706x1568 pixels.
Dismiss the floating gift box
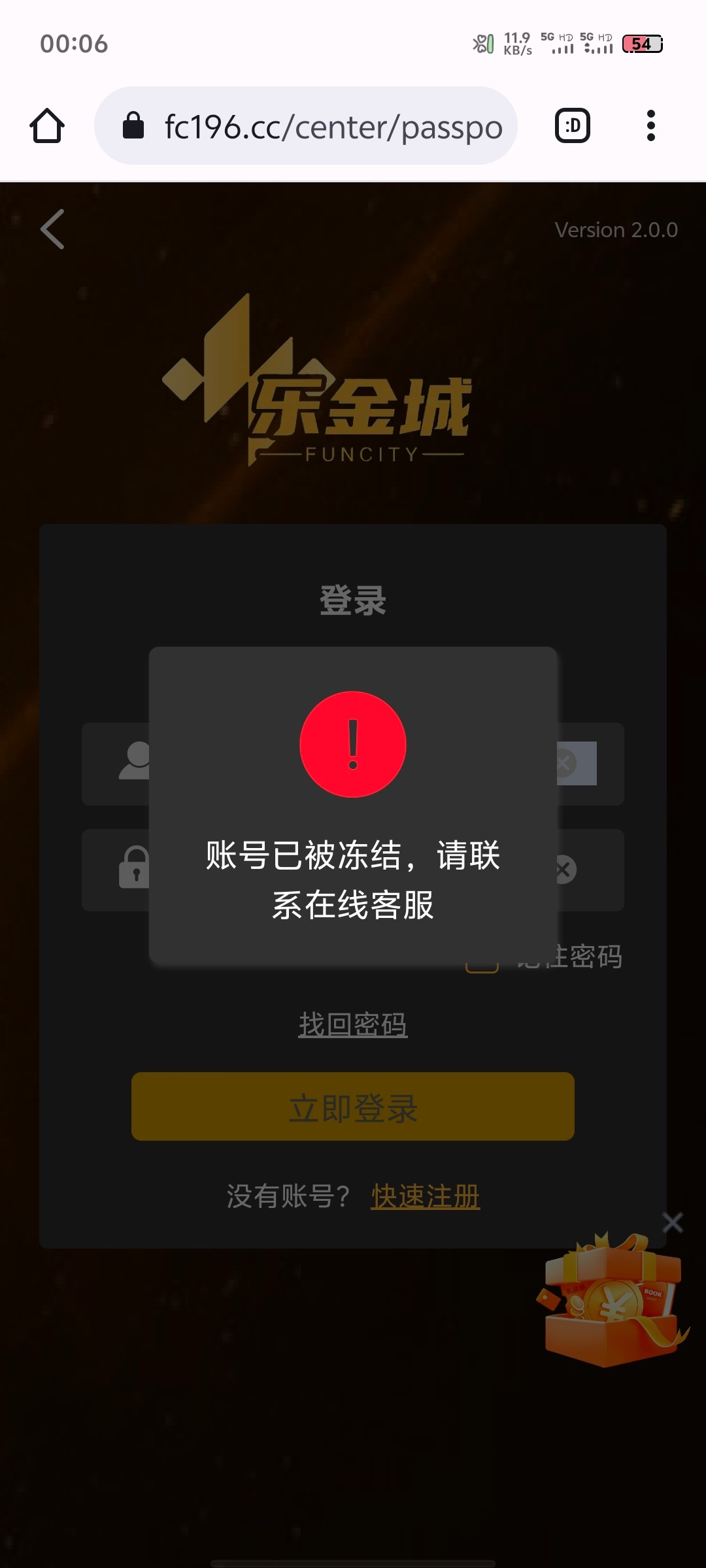point(672,1222)
